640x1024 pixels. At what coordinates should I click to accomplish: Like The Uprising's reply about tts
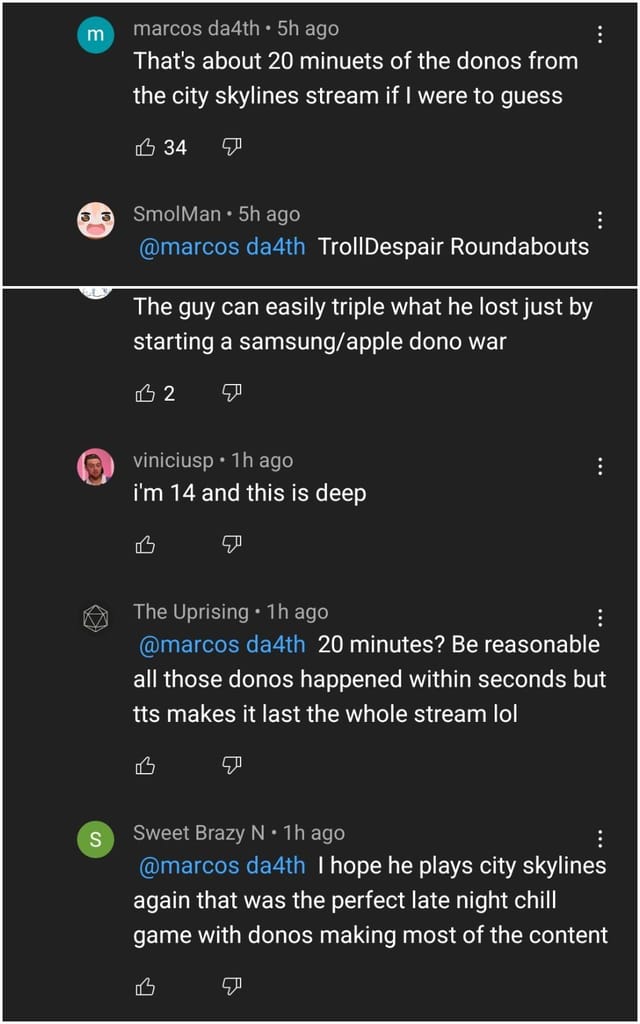tap(145, 766)
